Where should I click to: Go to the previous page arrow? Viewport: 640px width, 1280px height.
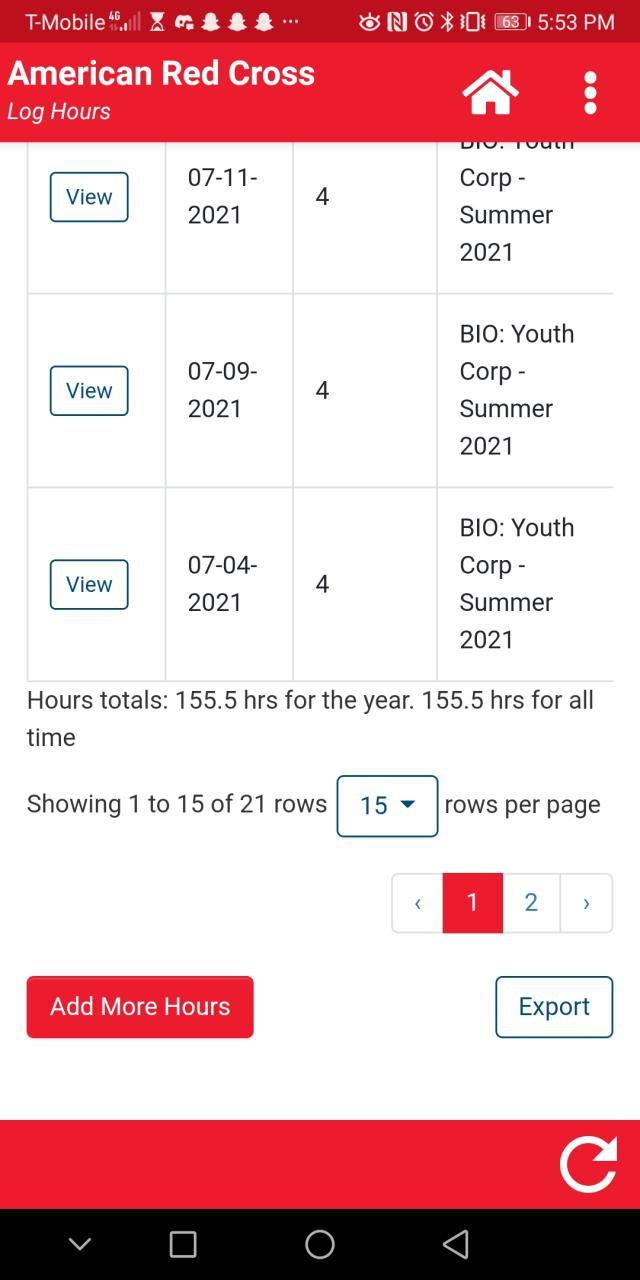click(x=417, y=903)
